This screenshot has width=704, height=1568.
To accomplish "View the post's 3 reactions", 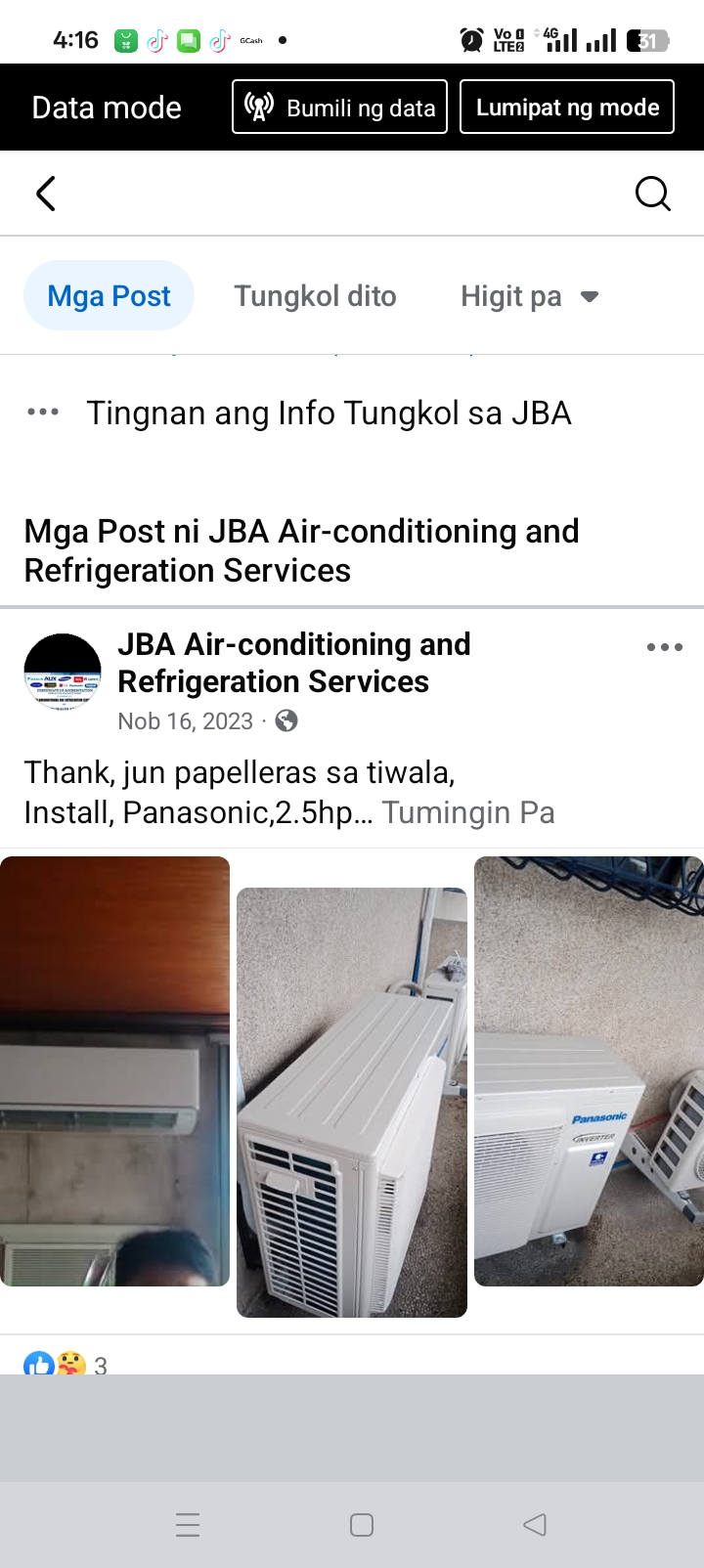I will pos(66,1364).
